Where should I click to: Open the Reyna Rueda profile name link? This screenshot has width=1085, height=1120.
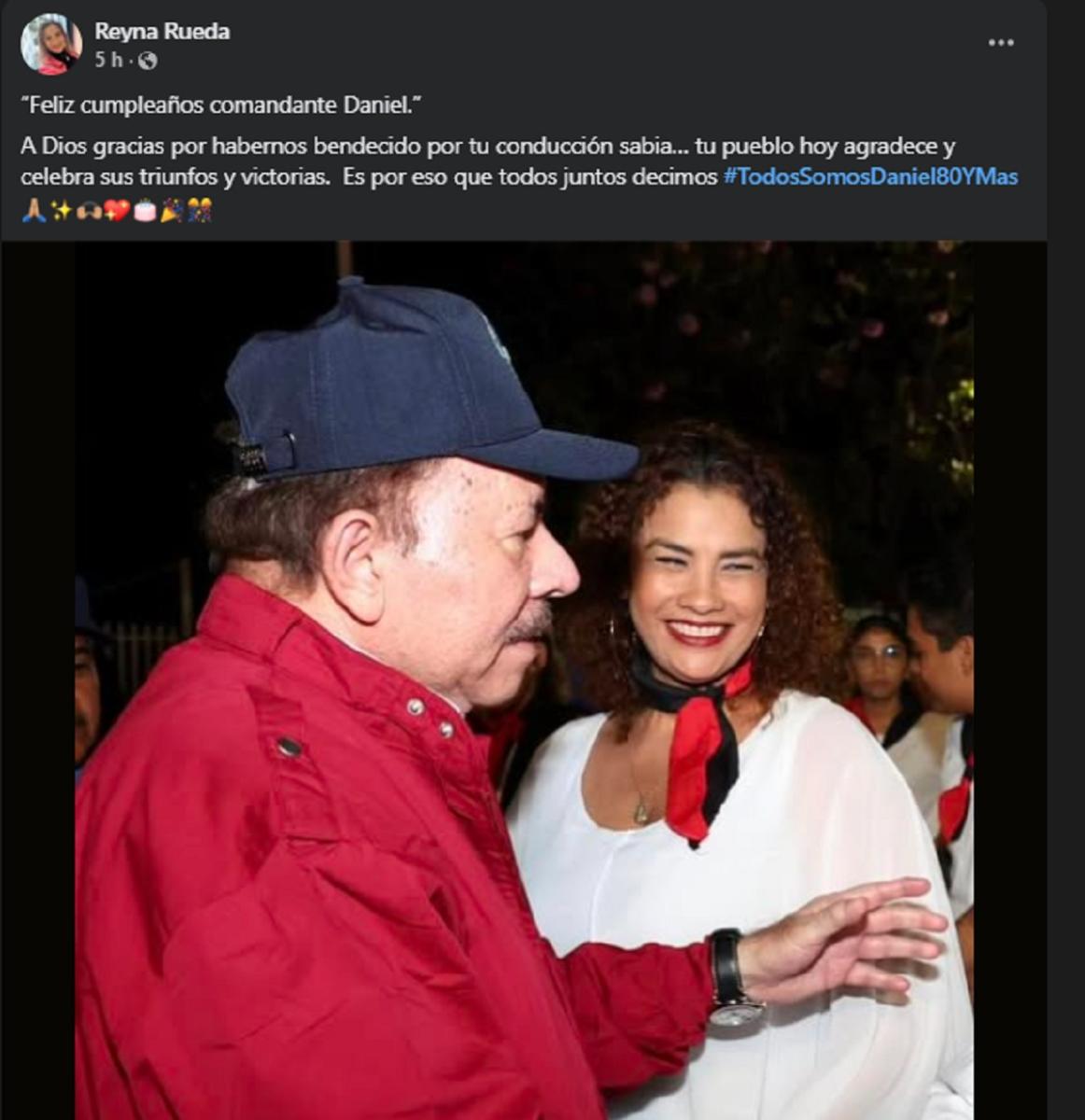(x=162, y=31)
